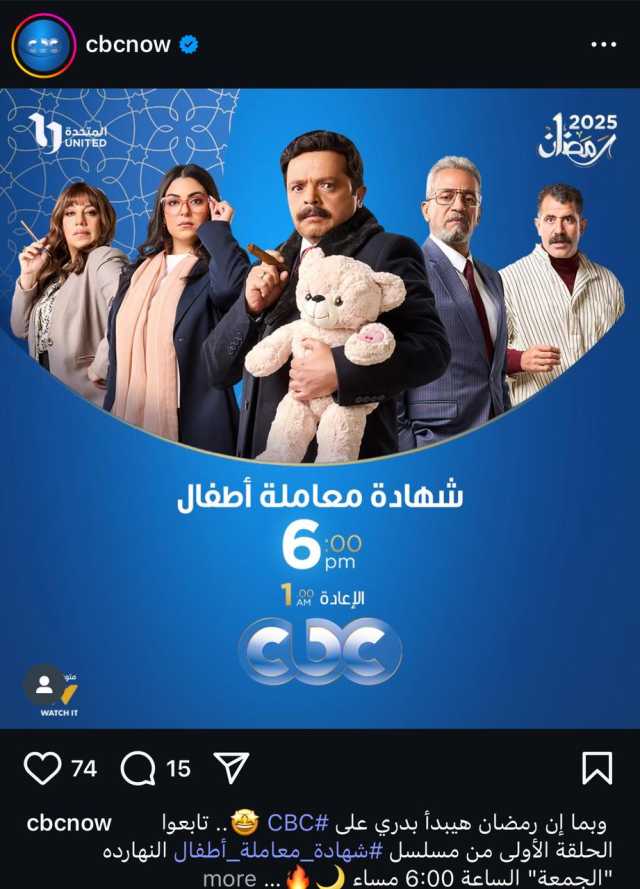Open the post overflow menu

click(x=603, y=45)
